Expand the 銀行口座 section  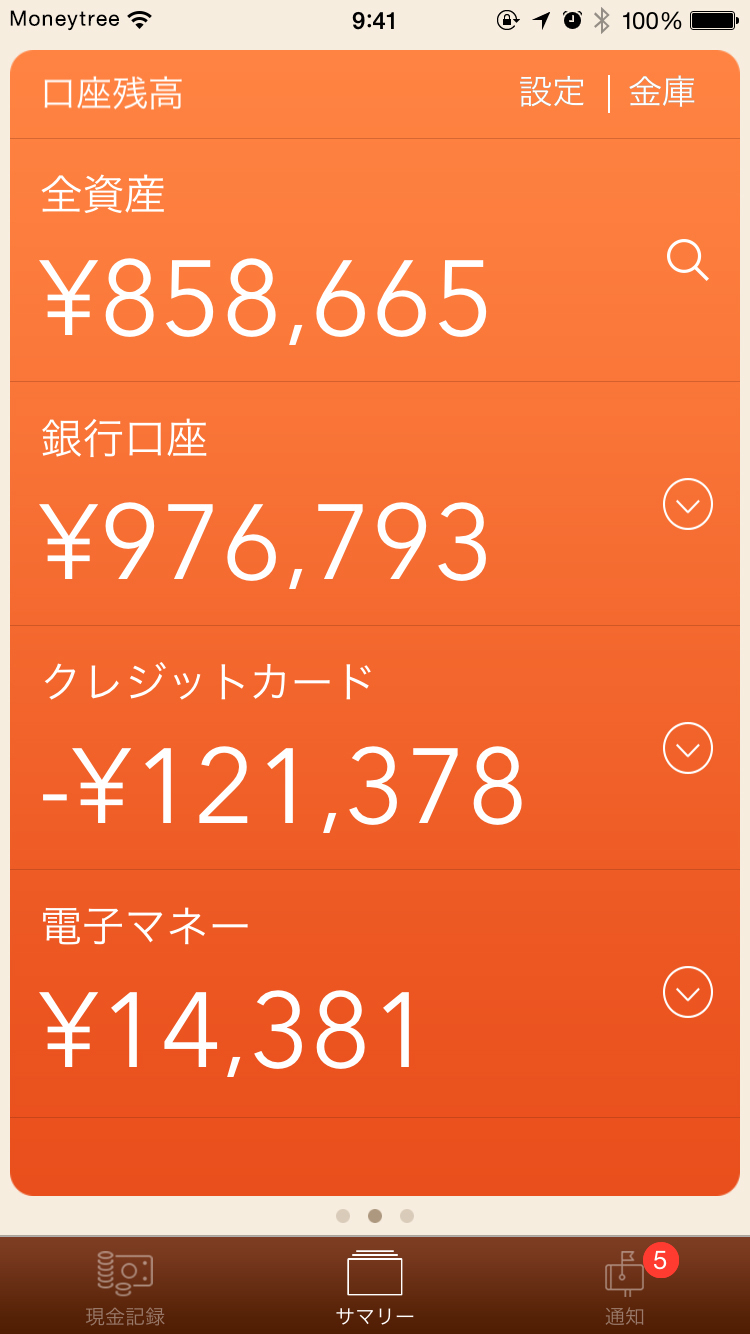pyautogui.click(x=688, y=504)
